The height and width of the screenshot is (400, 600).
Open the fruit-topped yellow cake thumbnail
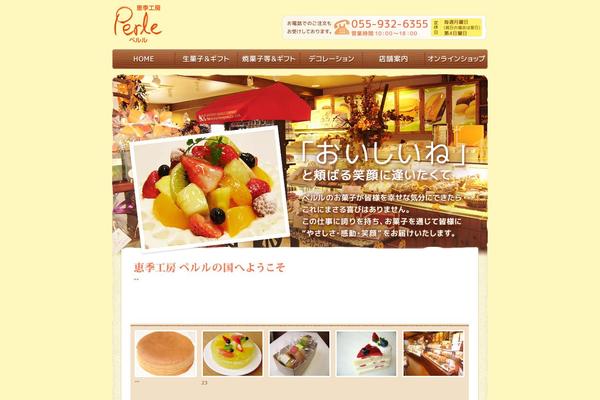(x=232, y=353)
